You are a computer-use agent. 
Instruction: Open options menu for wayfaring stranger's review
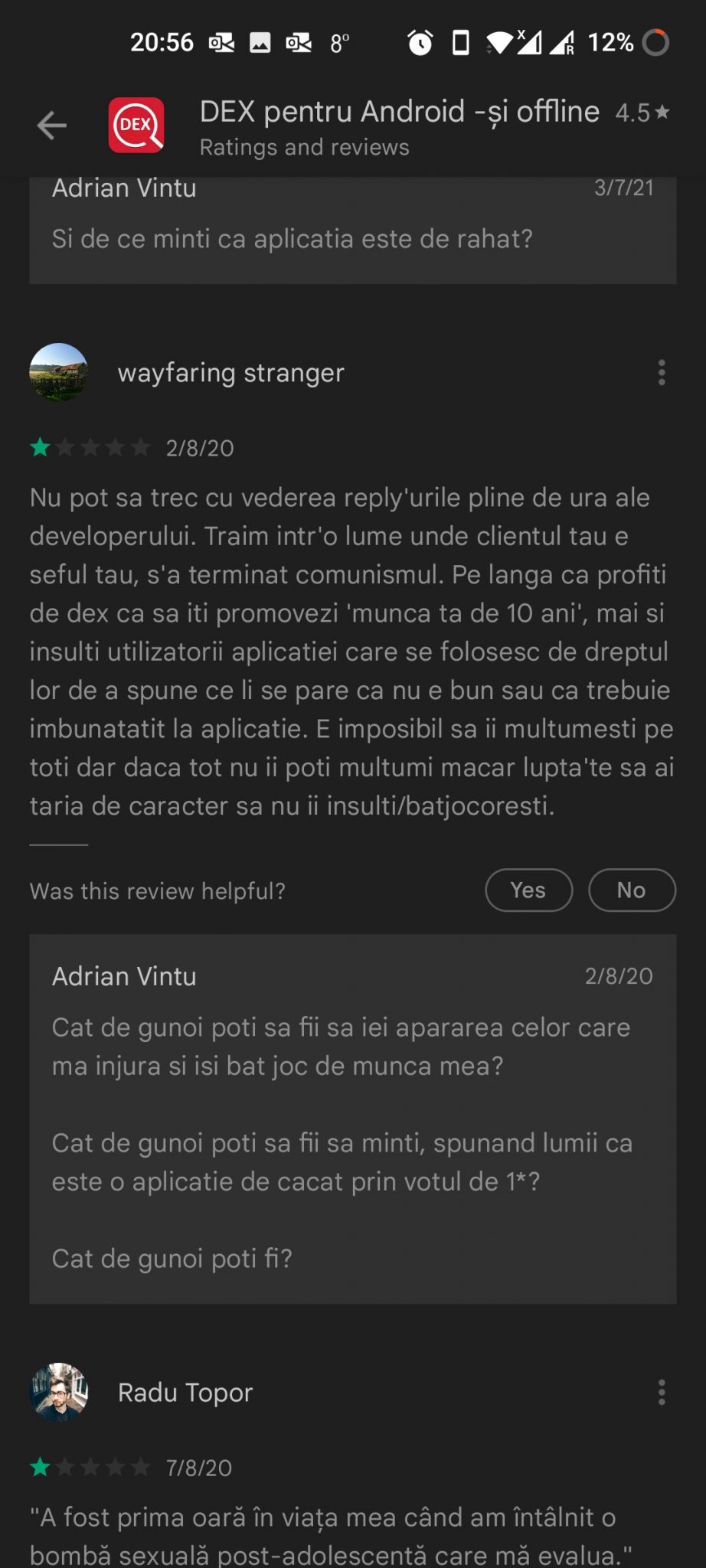pos(662,373)
